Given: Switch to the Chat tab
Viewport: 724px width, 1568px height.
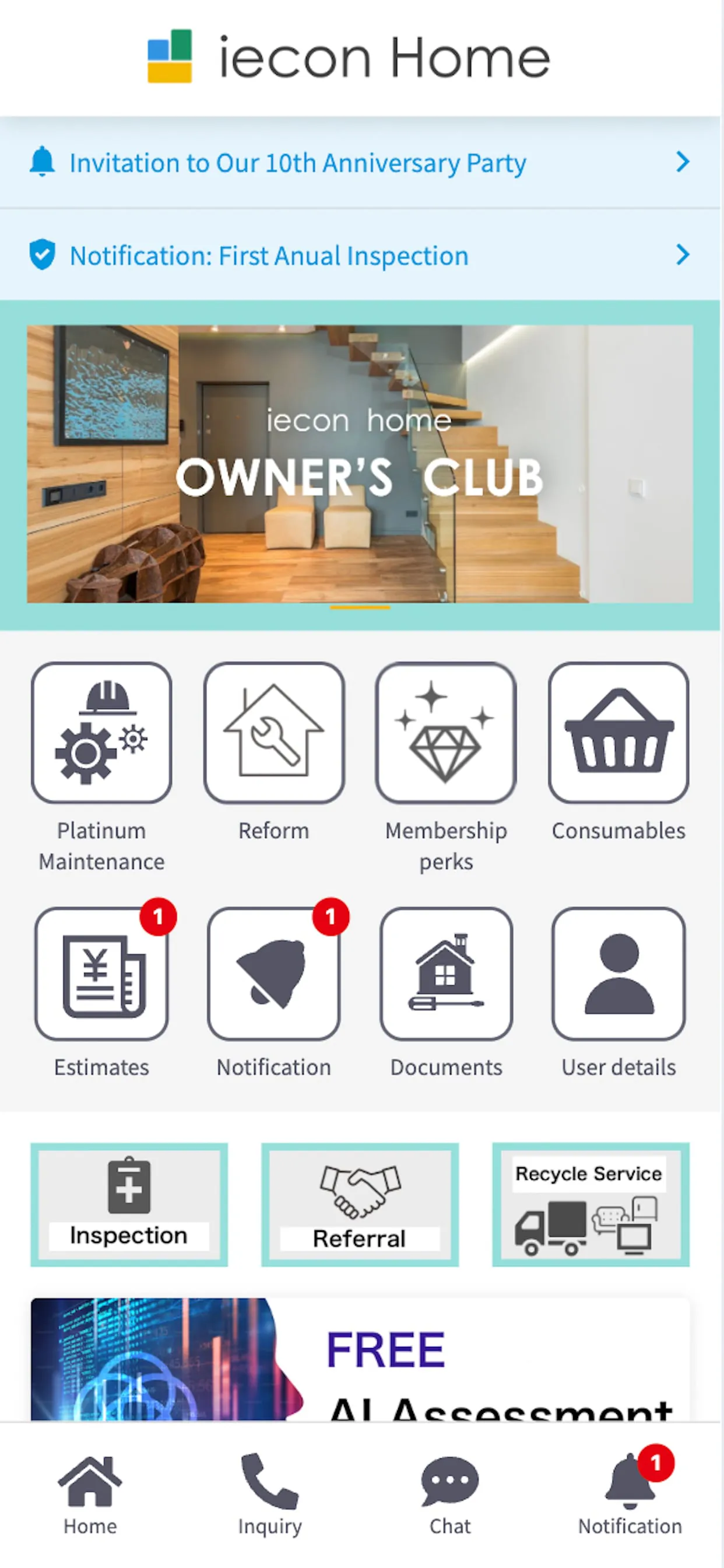Looking at the screenshot, I should [x=449, y=1494].
